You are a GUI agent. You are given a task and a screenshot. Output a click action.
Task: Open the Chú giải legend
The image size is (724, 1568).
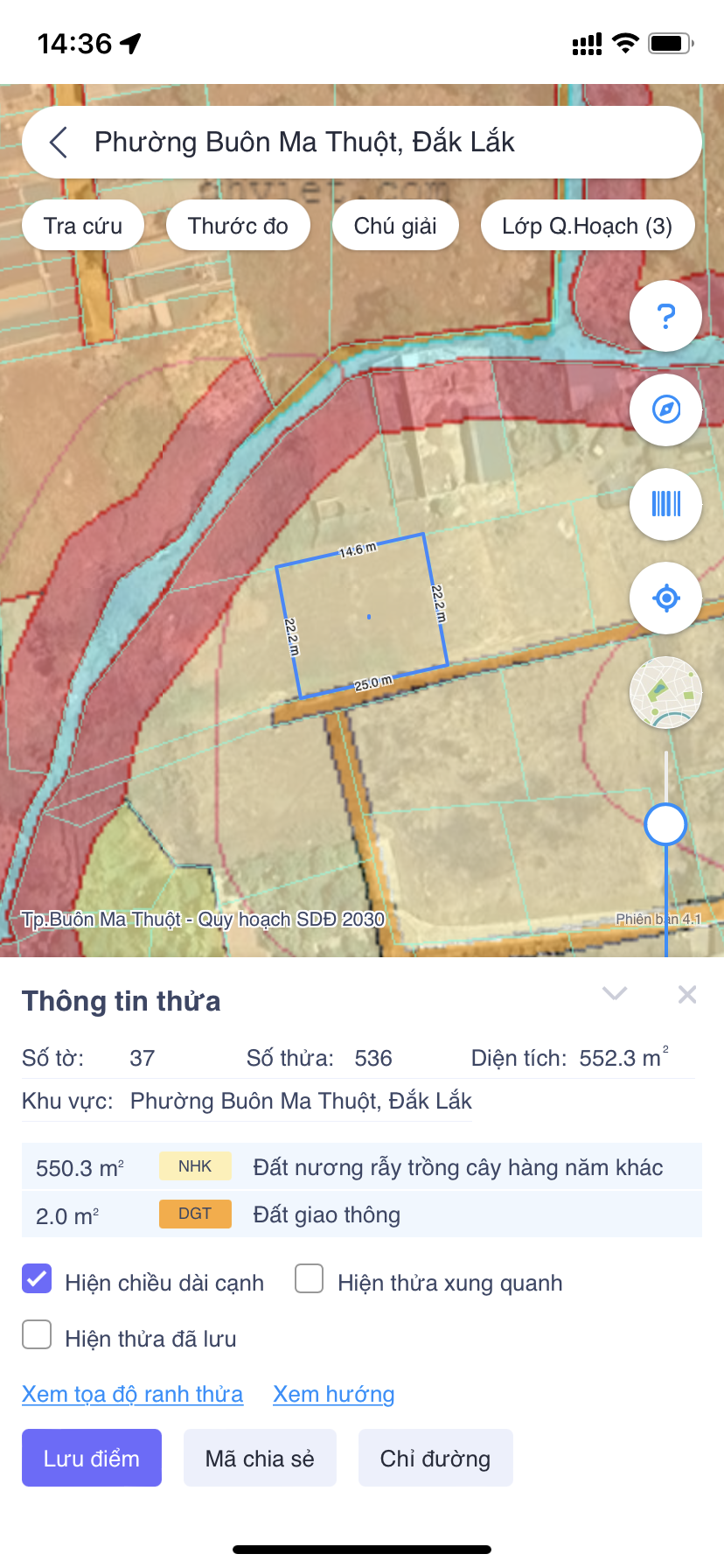pyautogui.click(x=395, y=226)
